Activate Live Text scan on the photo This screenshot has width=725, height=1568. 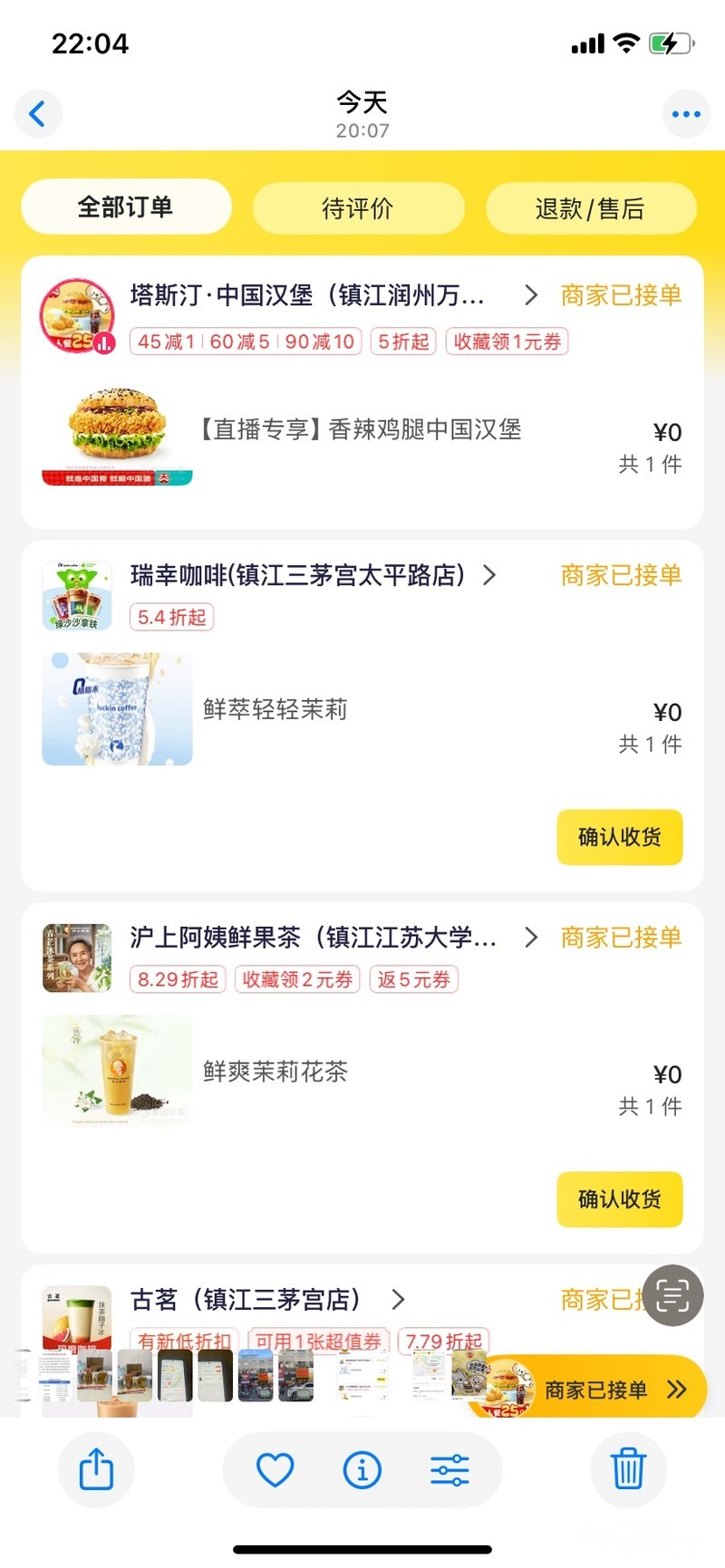pyautogui.click(x=673, y=1295)
